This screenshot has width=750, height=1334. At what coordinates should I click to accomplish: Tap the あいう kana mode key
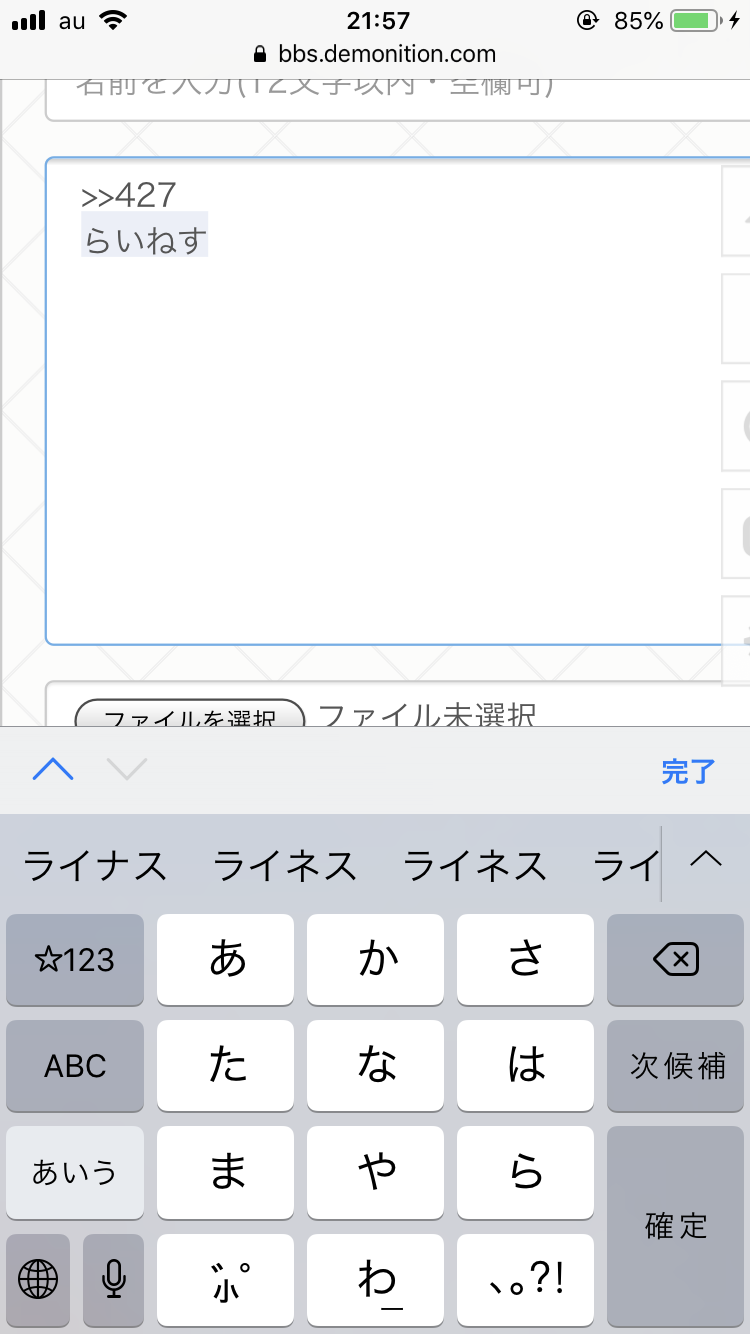[x=75, y=1172]
